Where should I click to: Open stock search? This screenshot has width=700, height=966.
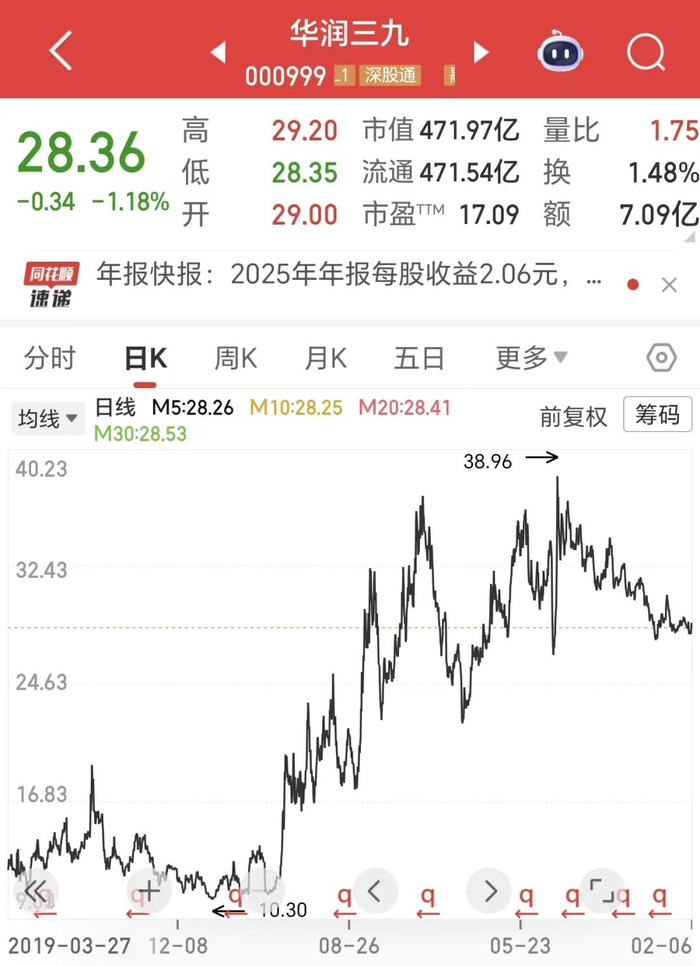click(645, 51)
